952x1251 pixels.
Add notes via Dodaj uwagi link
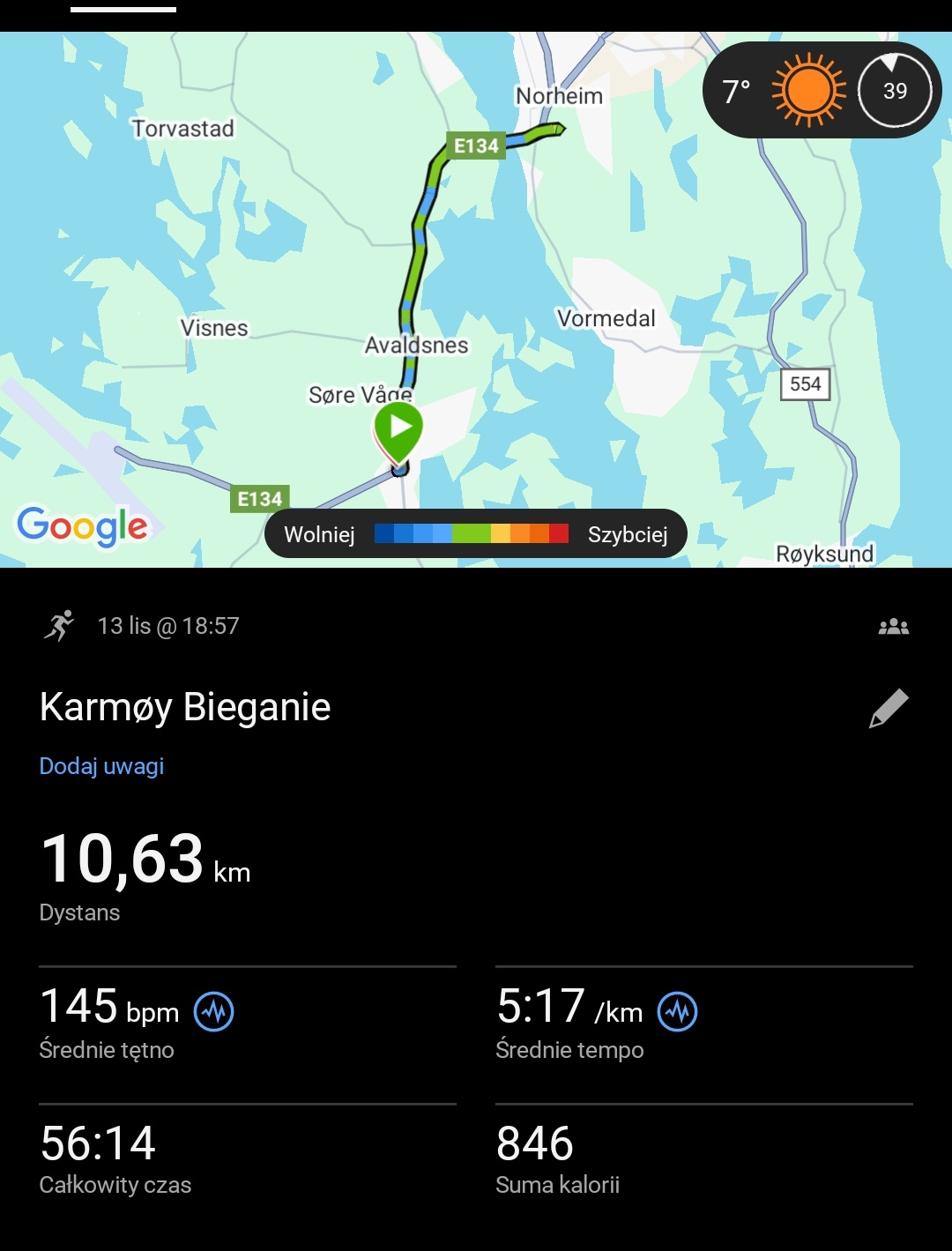[x=101, y=766]
